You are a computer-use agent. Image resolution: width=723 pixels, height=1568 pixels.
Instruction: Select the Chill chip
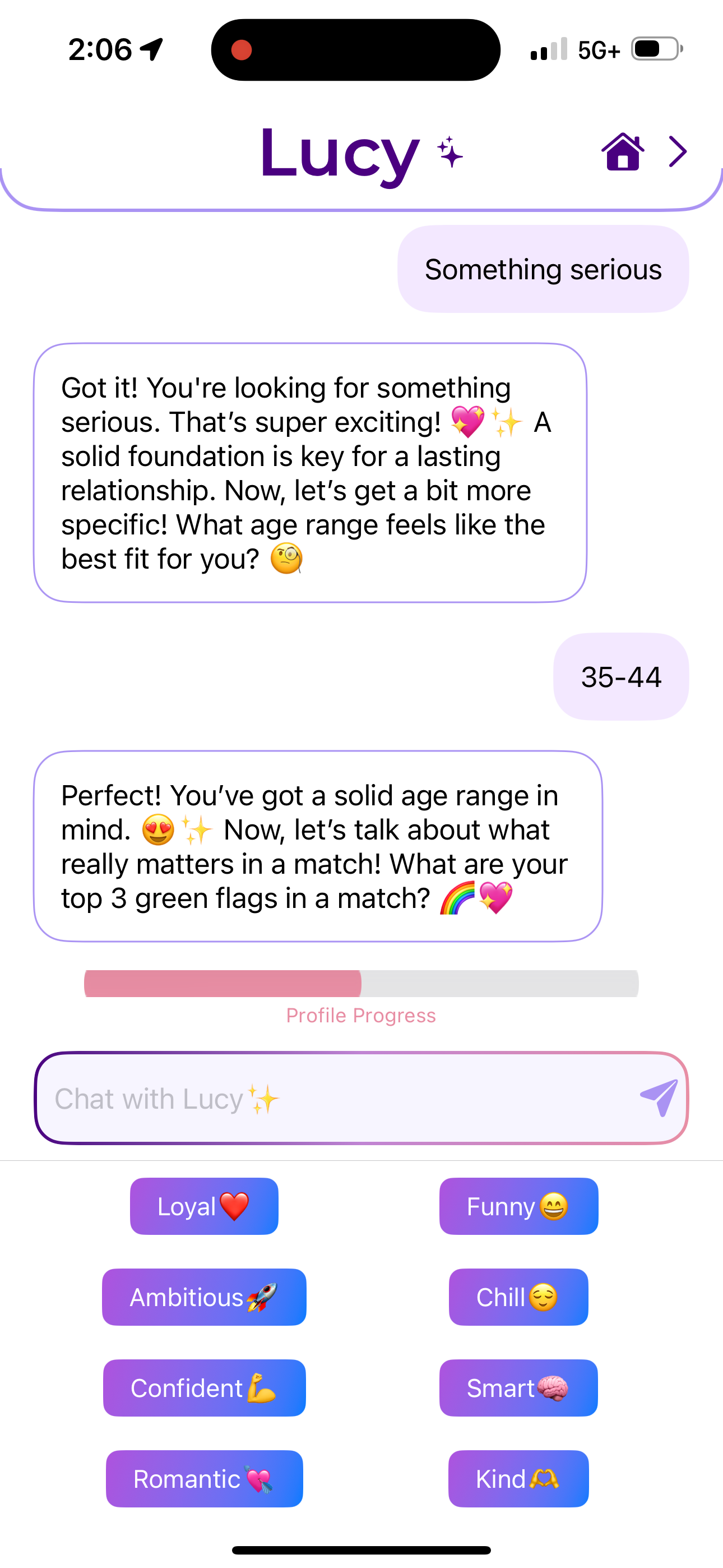tap(518, 1297)
